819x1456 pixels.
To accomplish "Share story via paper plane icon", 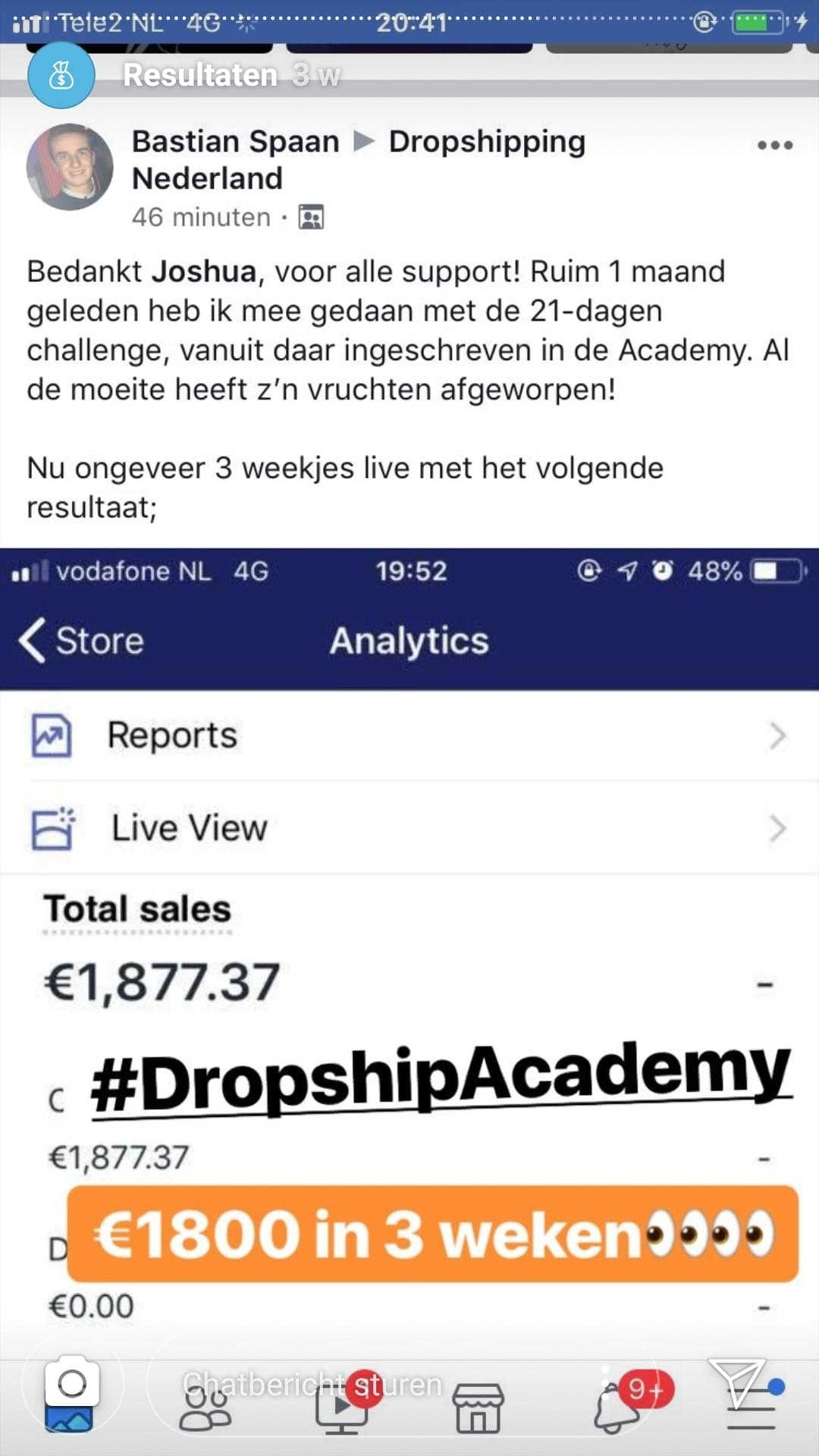I will click(736, 1382).
